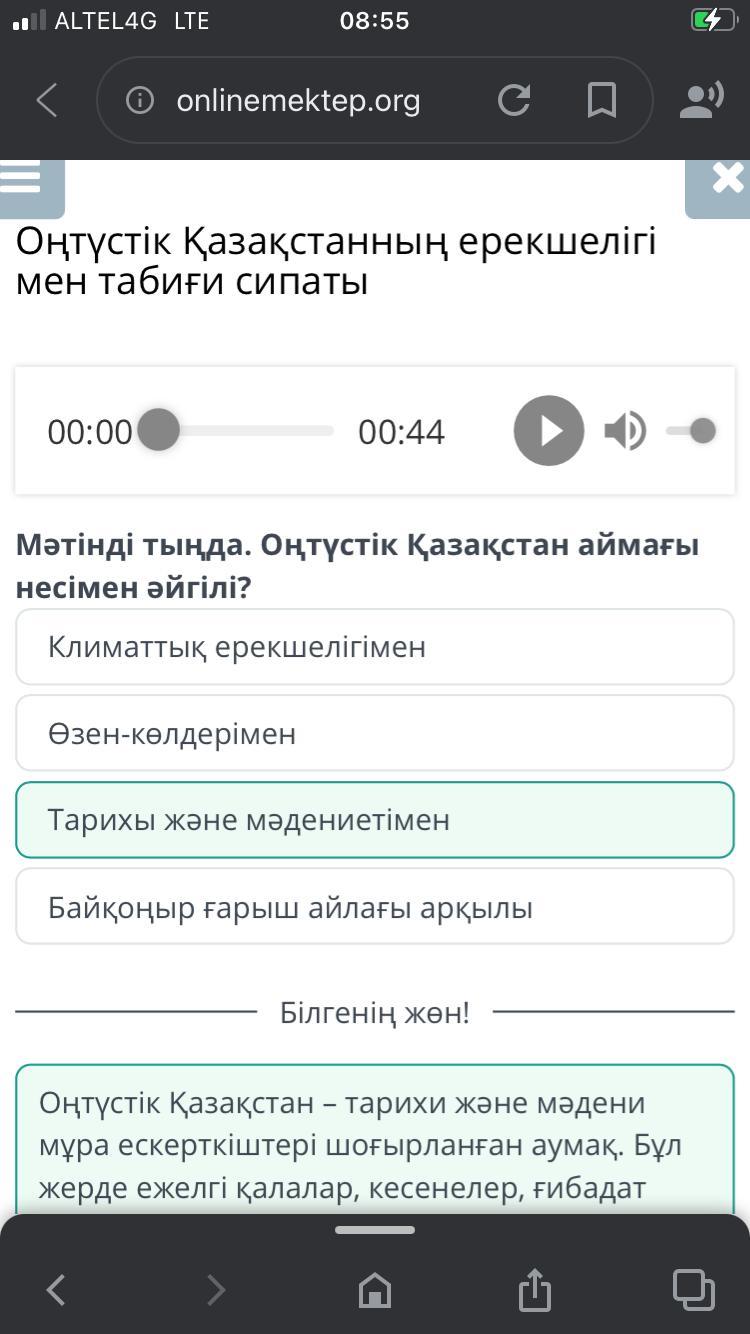Image resolution: width=750 pixels, height=1334 pixels.
Task: Go to browser home page
Action: point(375,1290)
